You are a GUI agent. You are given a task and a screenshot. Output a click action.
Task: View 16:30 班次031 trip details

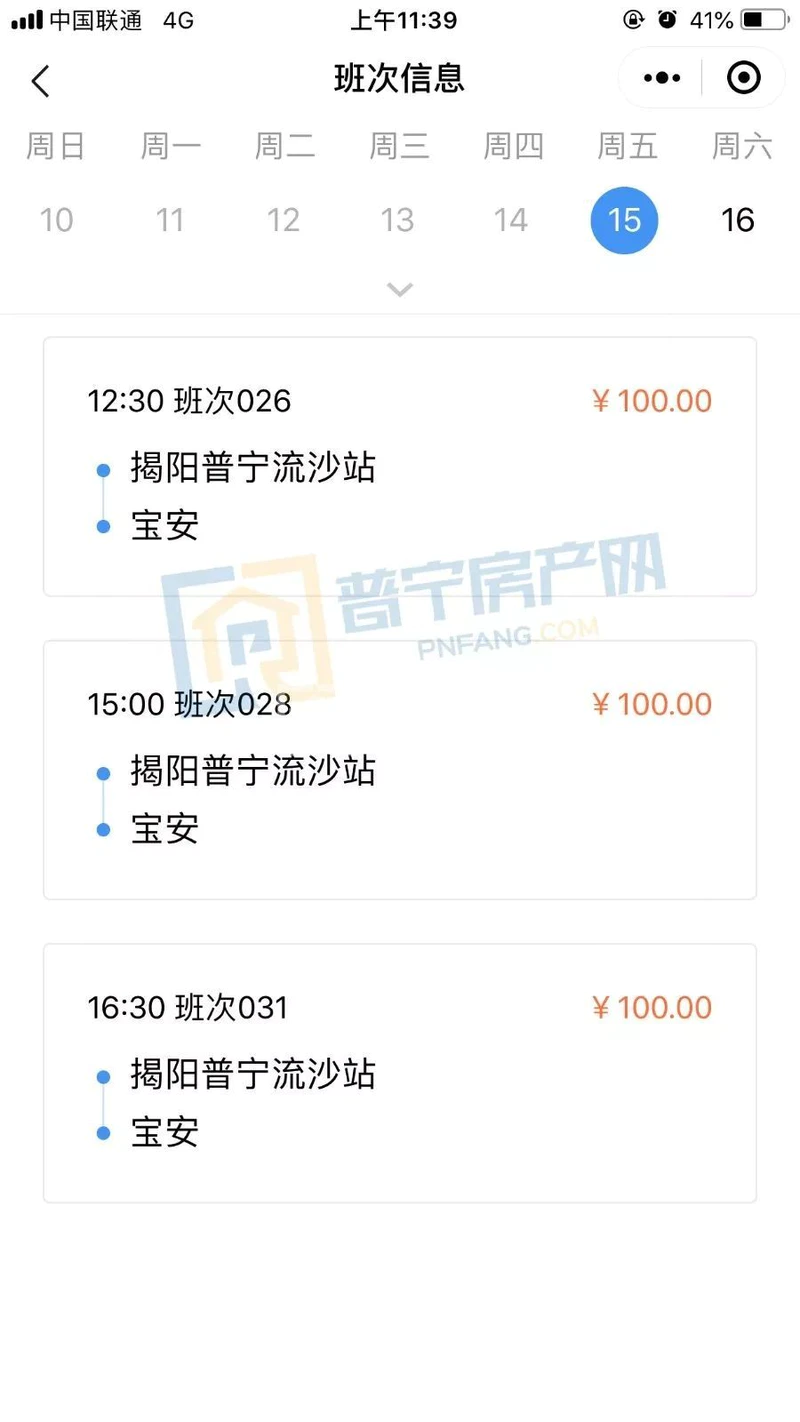(400, 1072)
